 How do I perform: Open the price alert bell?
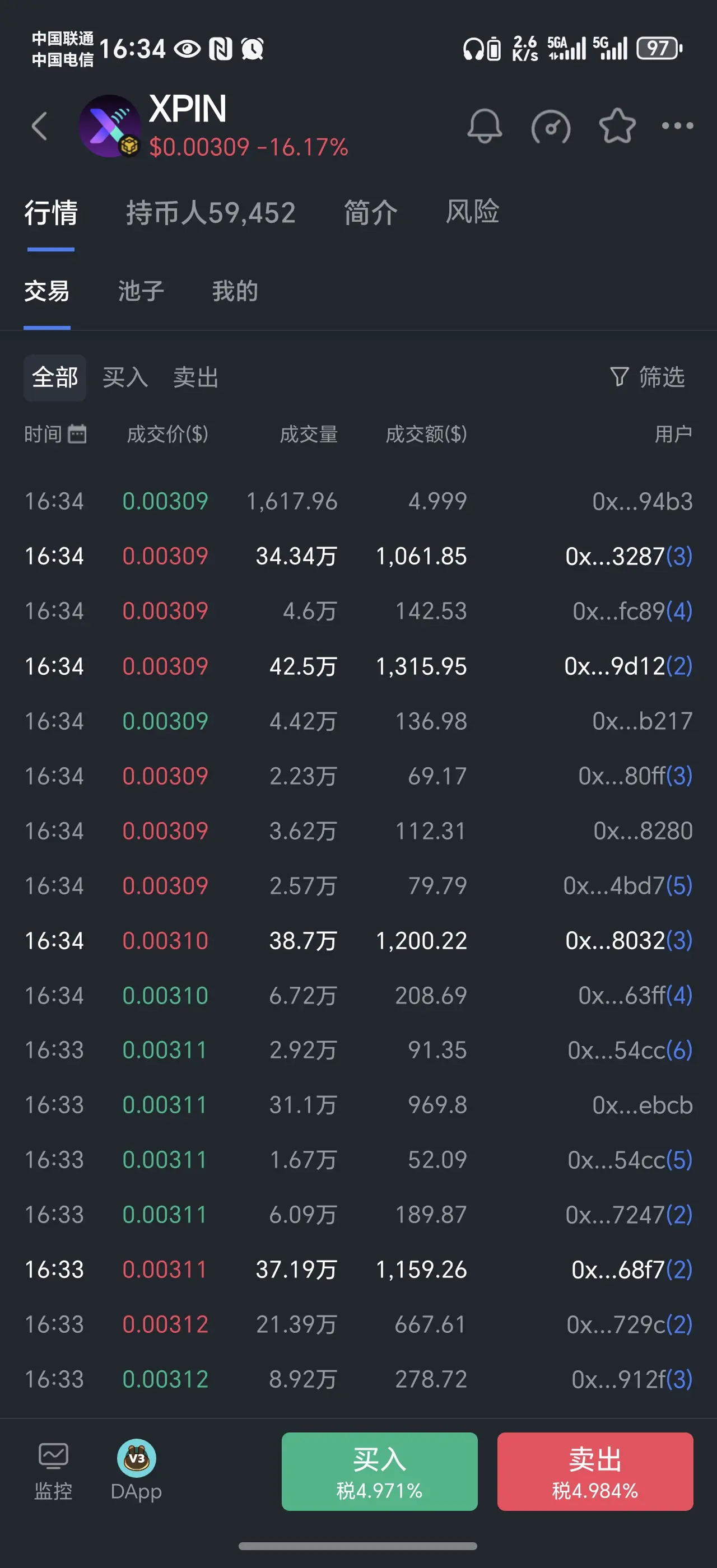pyautogui.click(x=485, y=126)
